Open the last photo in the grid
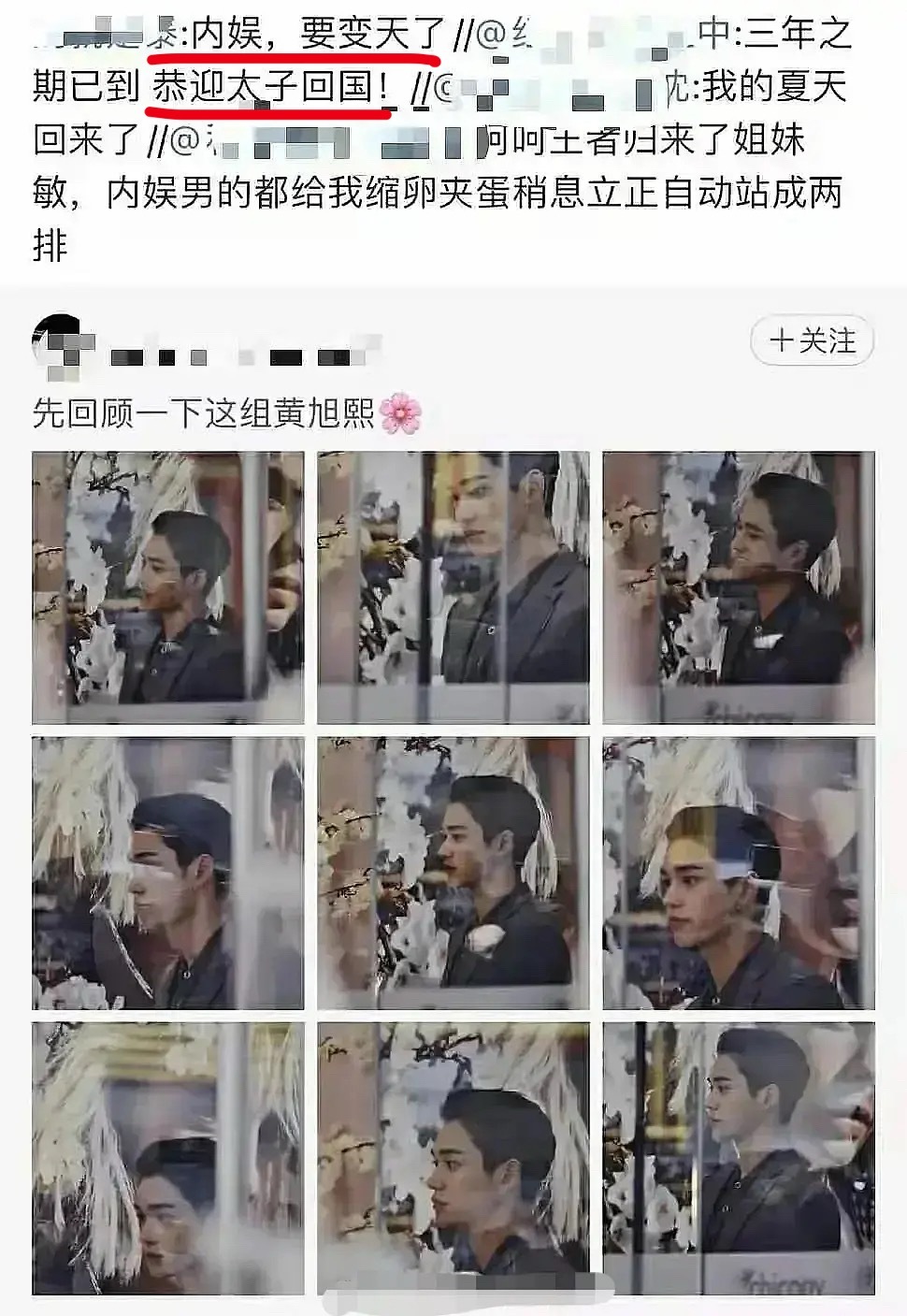Viewport: 907px width, 1316px height. [x=739, y=1158]
